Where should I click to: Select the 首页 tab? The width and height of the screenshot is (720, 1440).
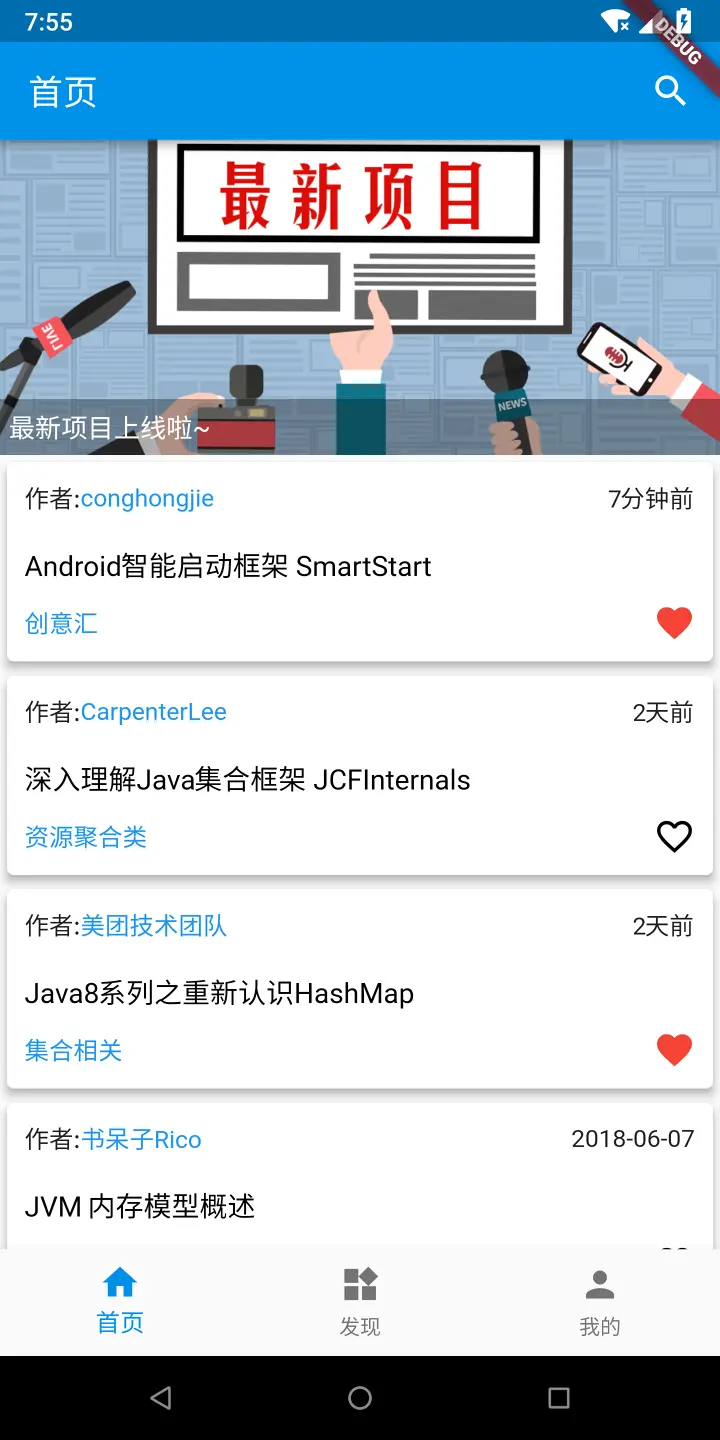120,1302
